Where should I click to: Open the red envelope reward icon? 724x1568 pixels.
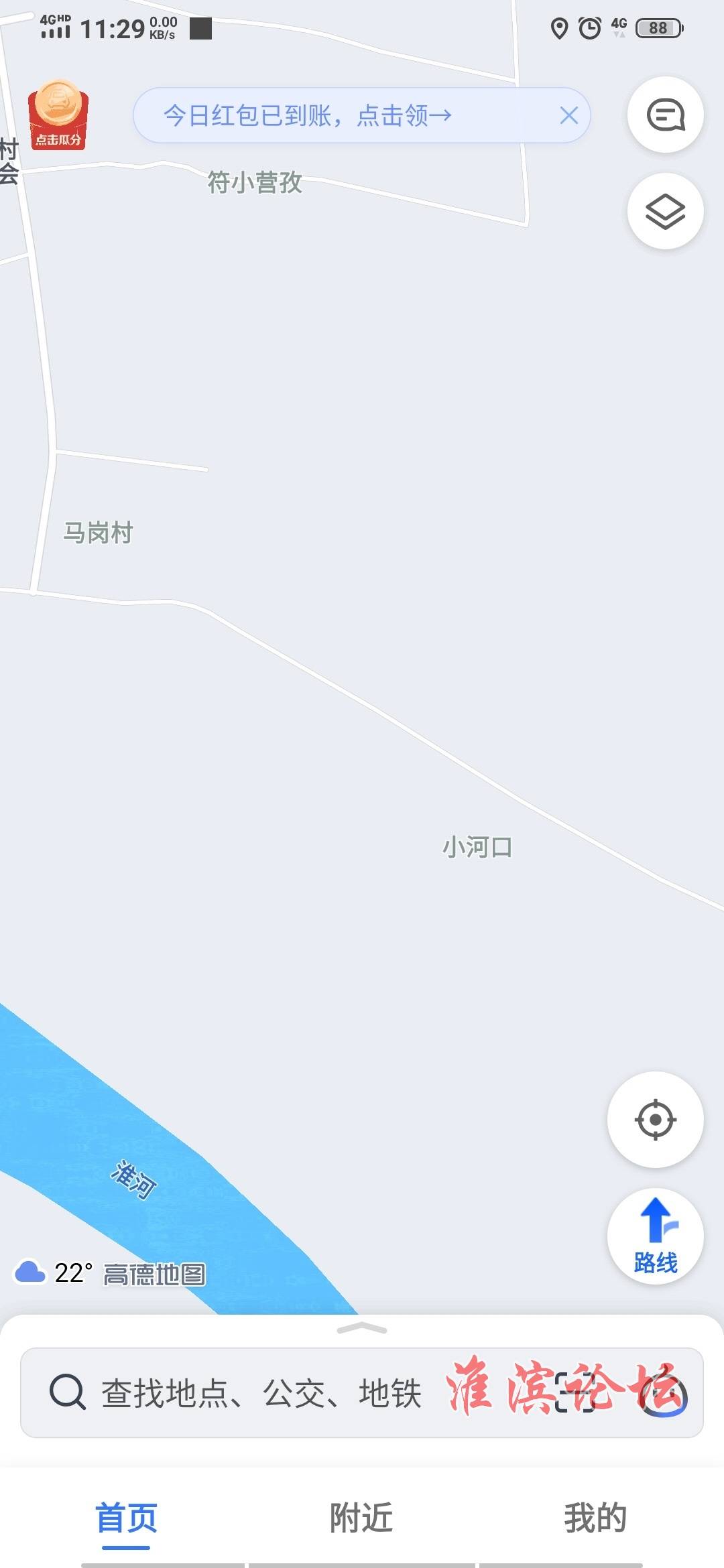tap(58, 115)
